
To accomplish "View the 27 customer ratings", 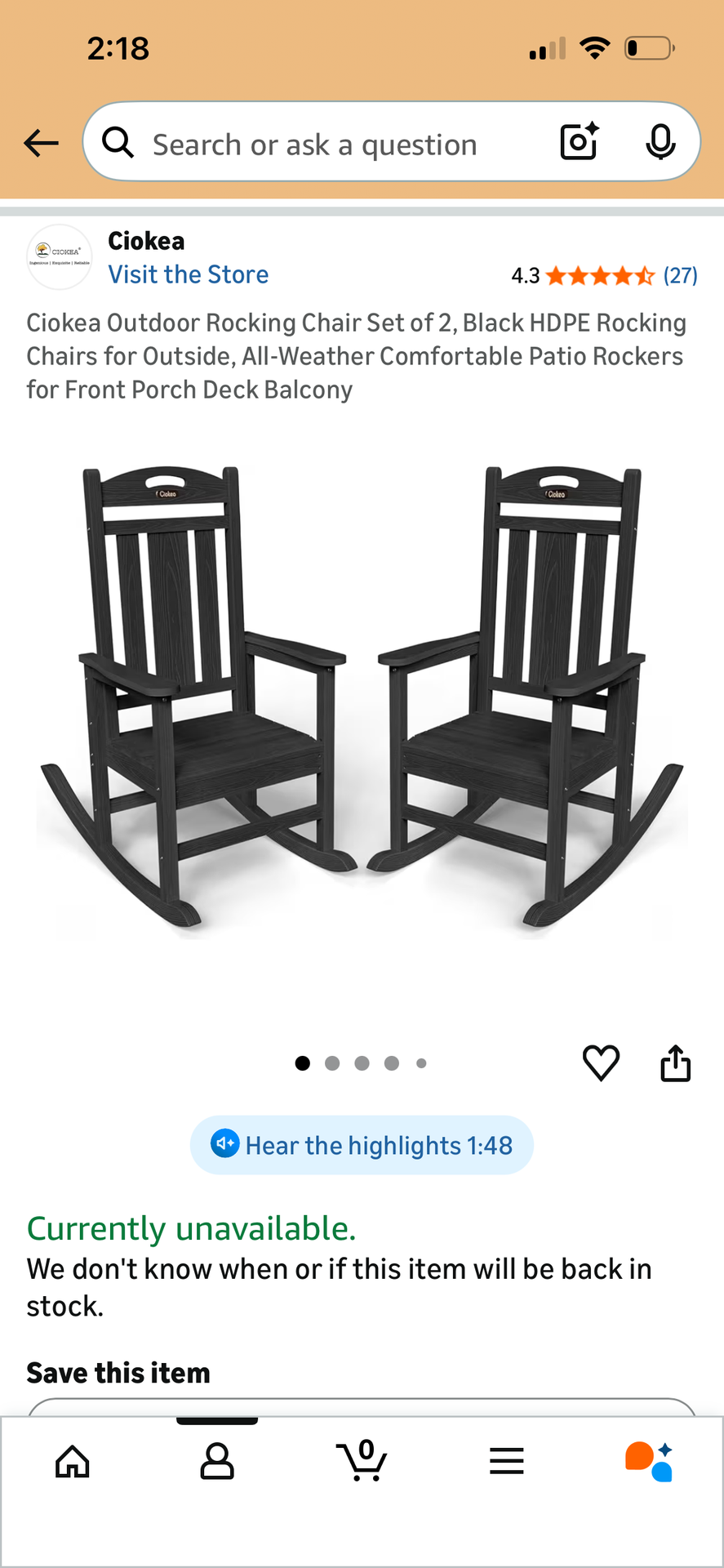I will [x=680, y=274].
